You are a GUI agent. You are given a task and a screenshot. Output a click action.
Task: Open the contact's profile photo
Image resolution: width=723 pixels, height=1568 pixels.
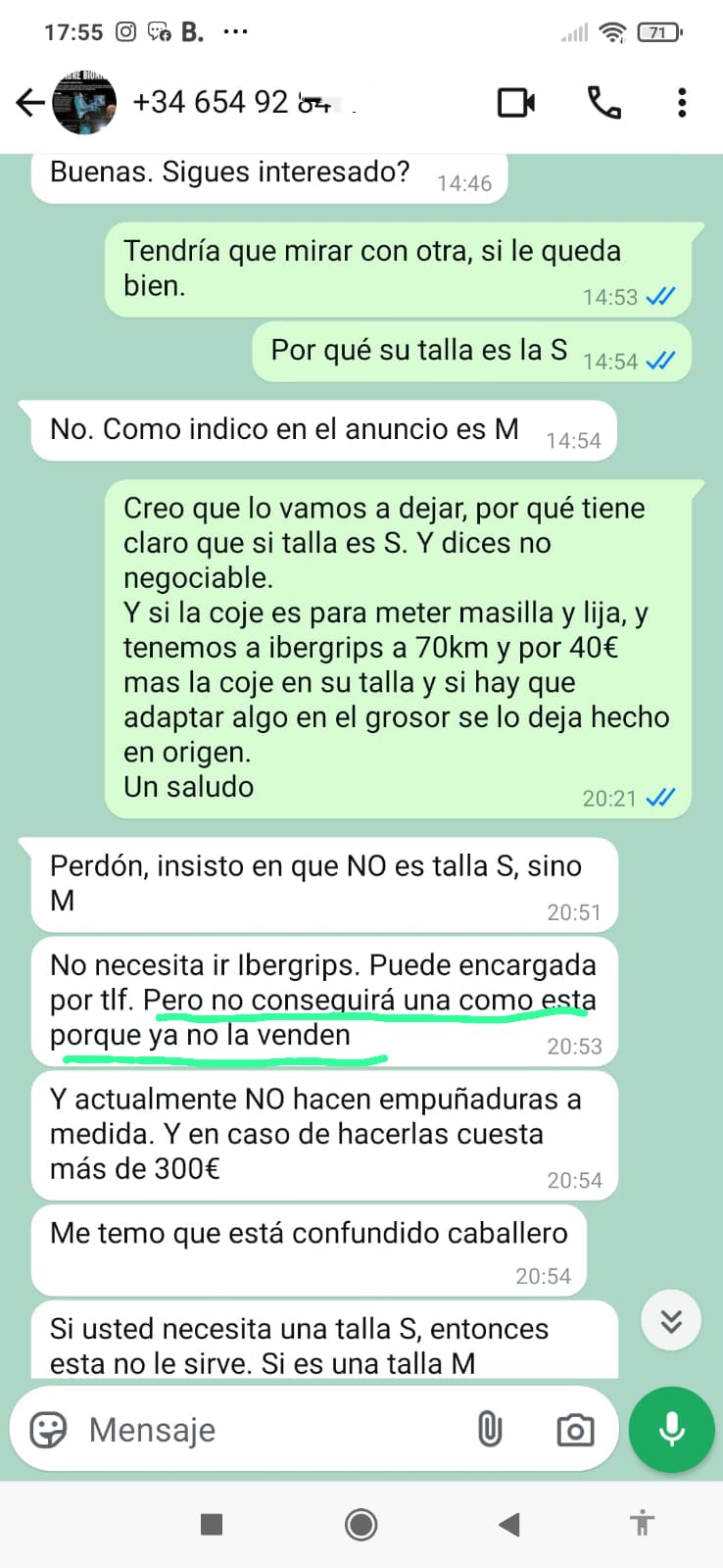[x=84, y=102]
